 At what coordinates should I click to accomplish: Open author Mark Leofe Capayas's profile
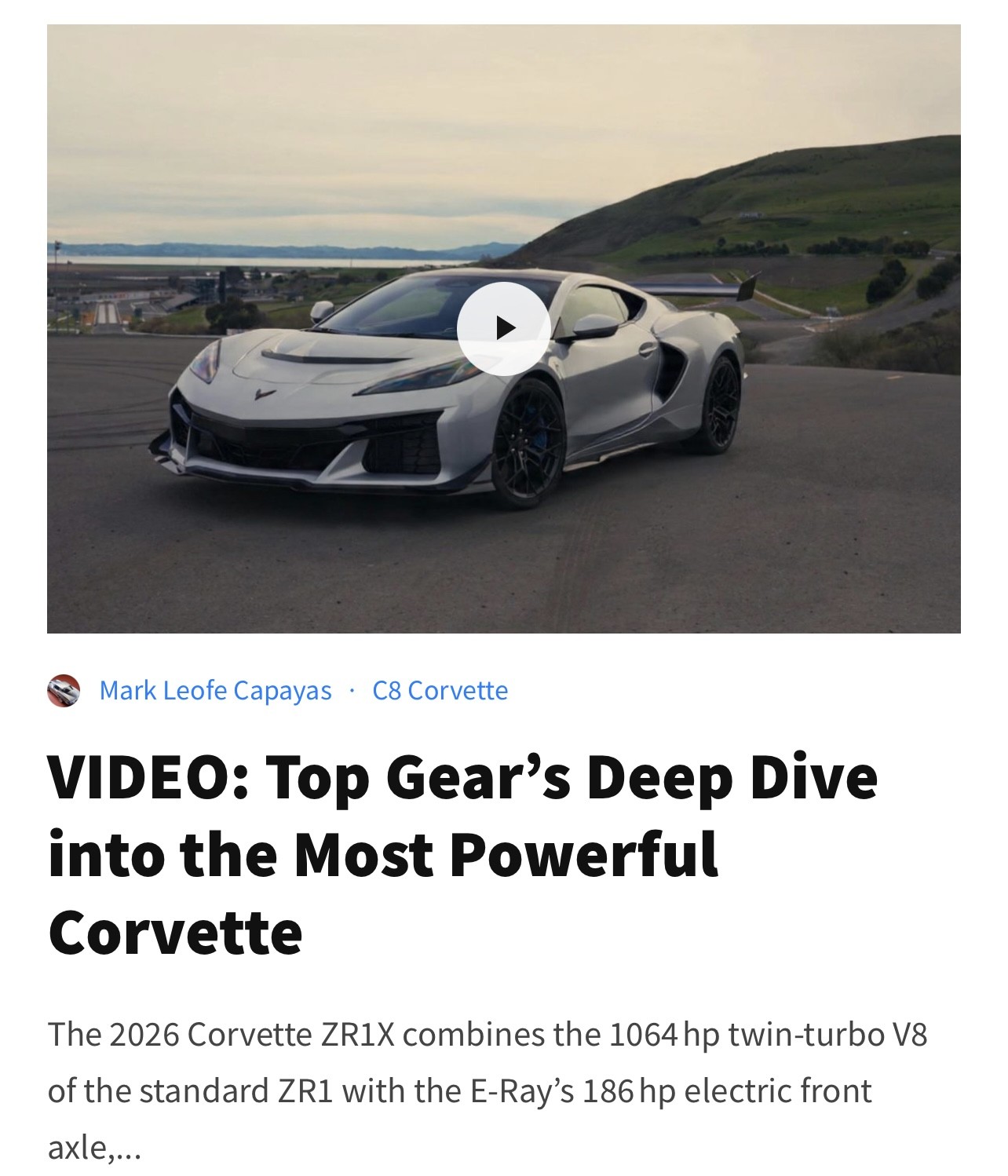pos(215,691)
